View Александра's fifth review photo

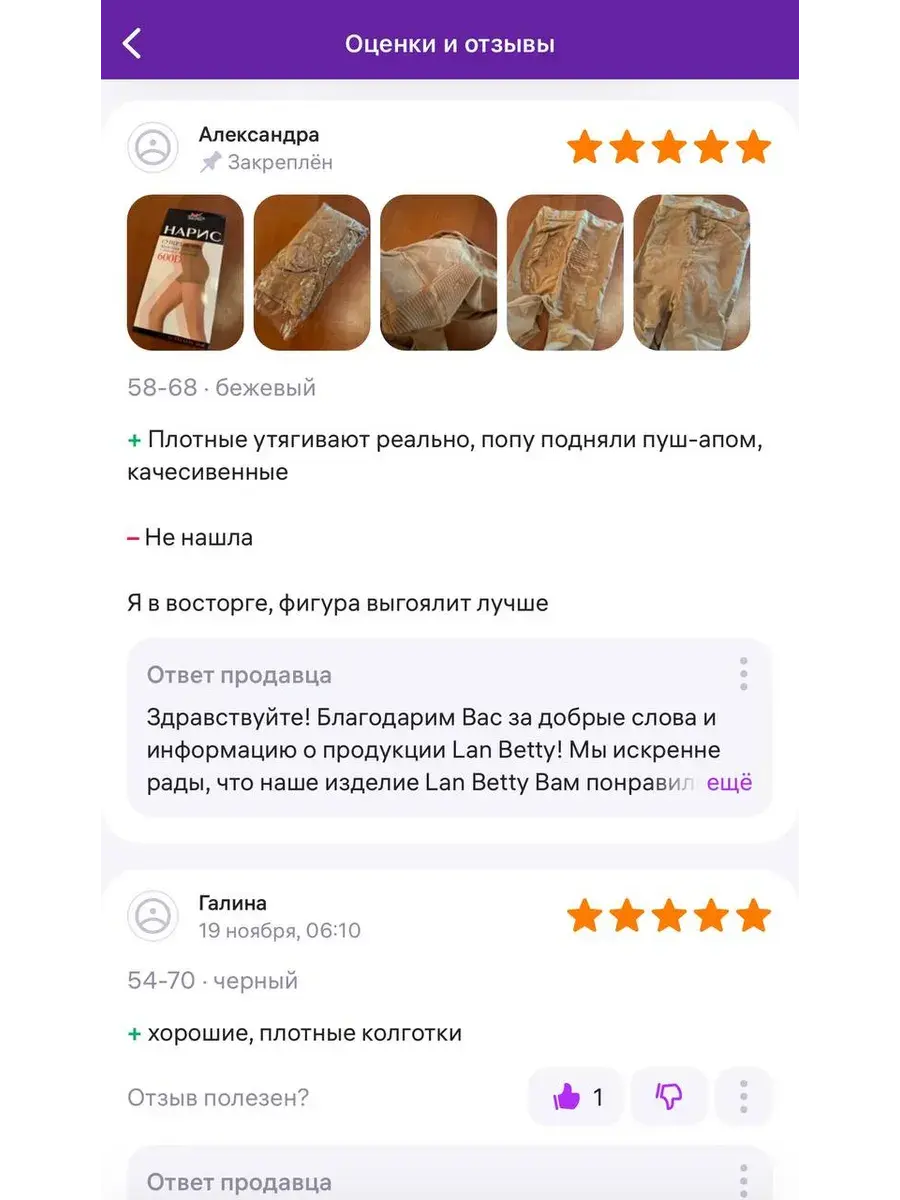691,272
